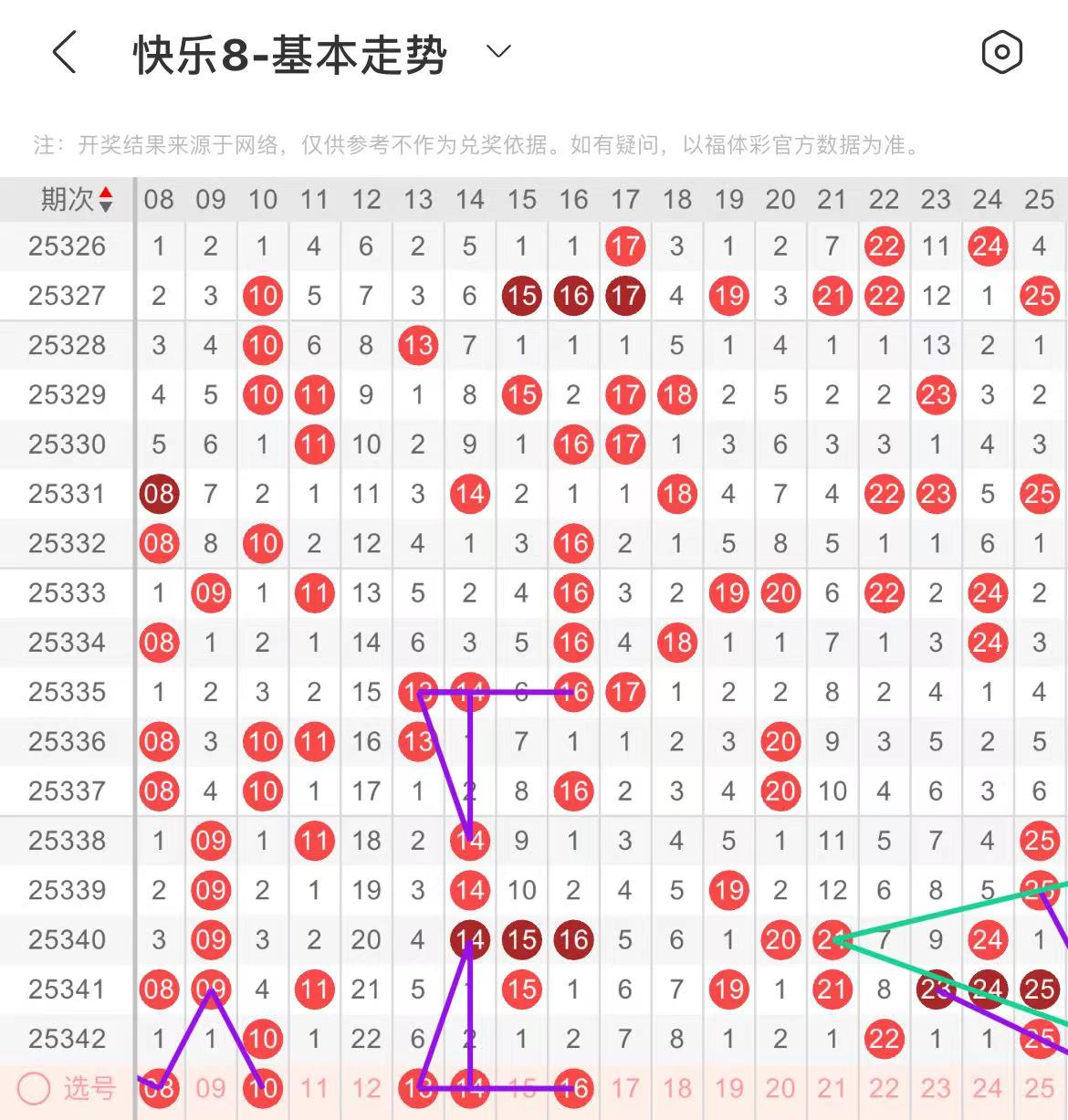The height and width of the screenshot is (1120, 1068).
Task: Choose number 20 in the 选号 row
Action: click(x=780, y=1088)
